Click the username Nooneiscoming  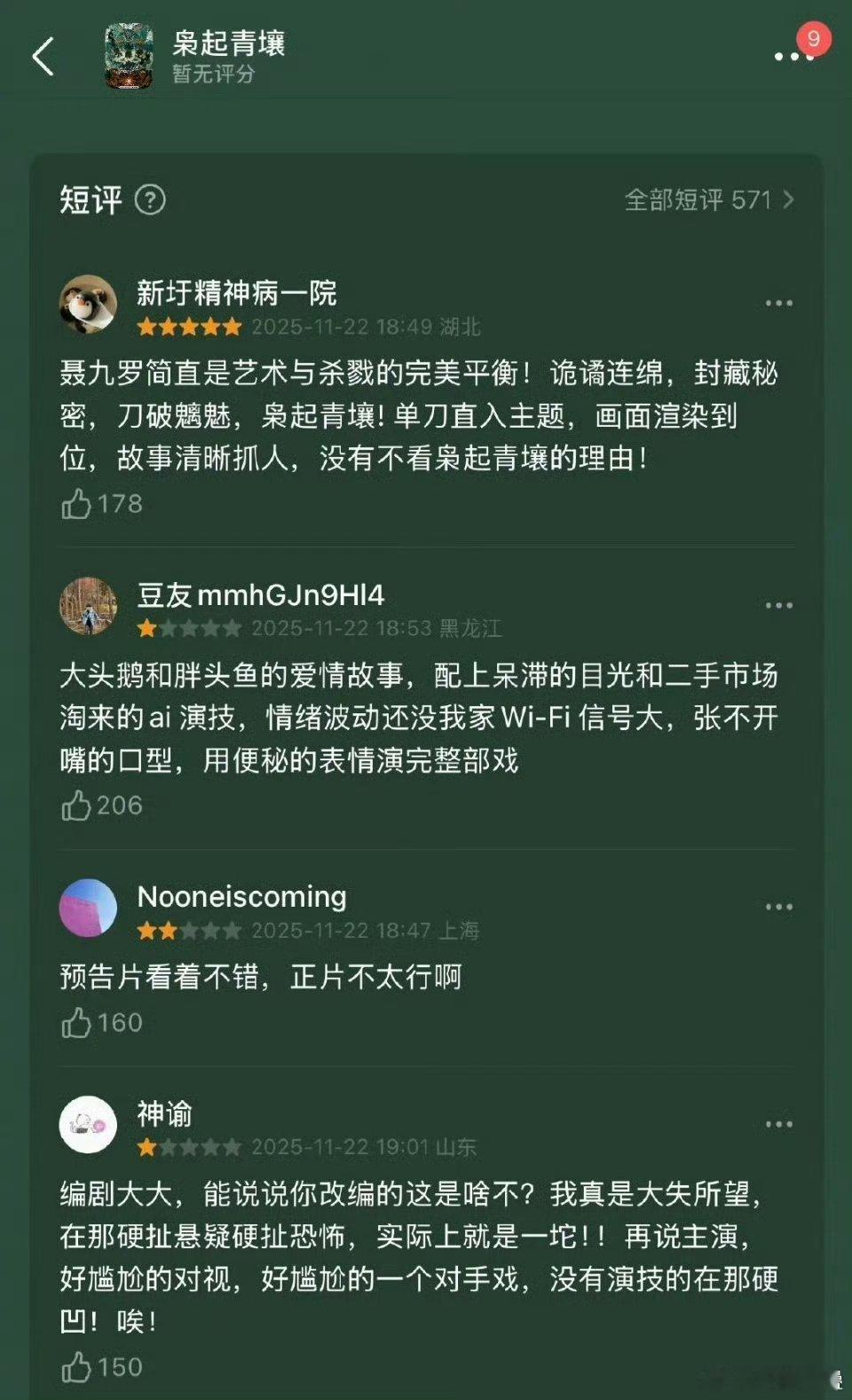pos(241,896)
